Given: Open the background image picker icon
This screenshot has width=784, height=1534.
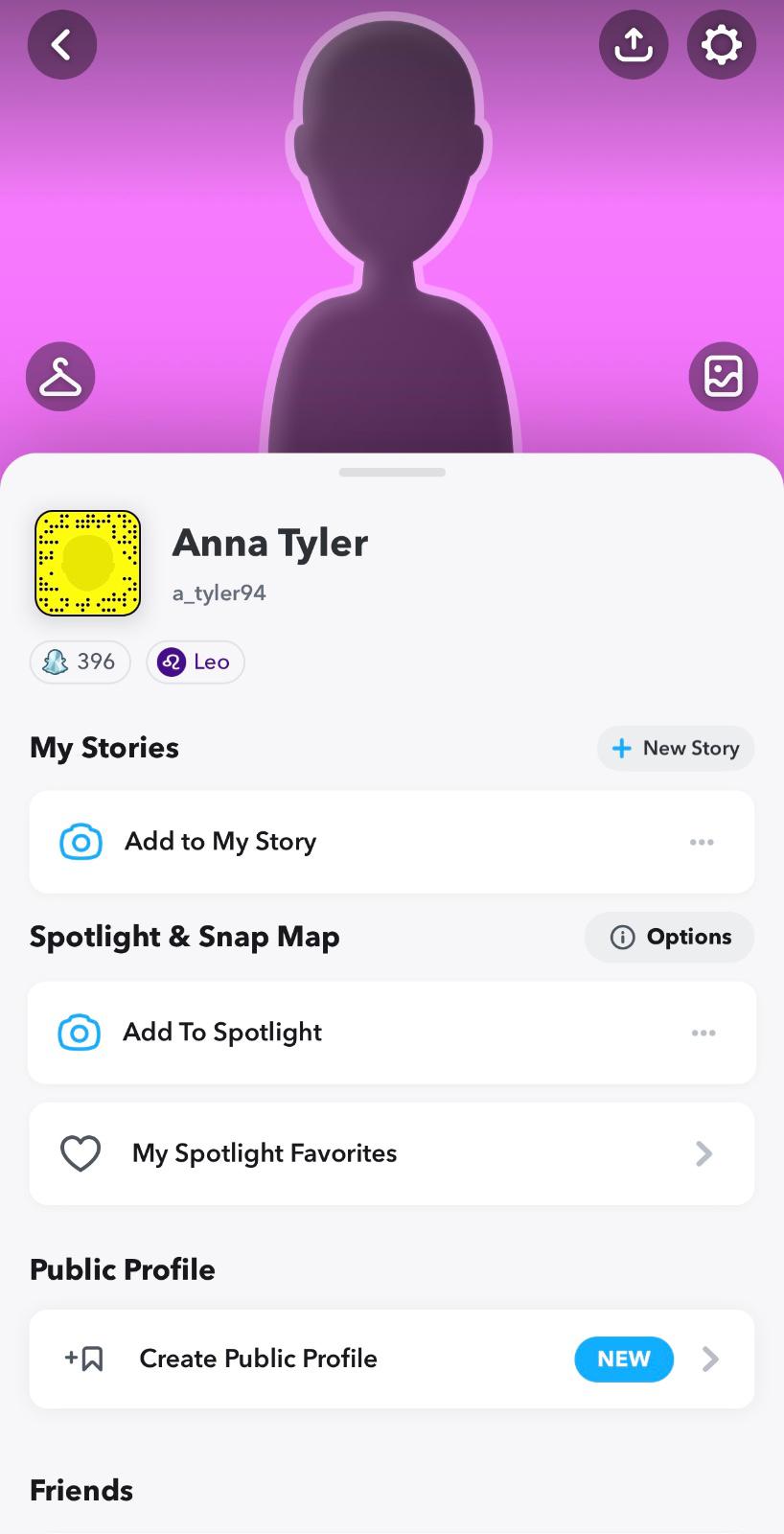Looking at the screenshot, I should 723,376.
